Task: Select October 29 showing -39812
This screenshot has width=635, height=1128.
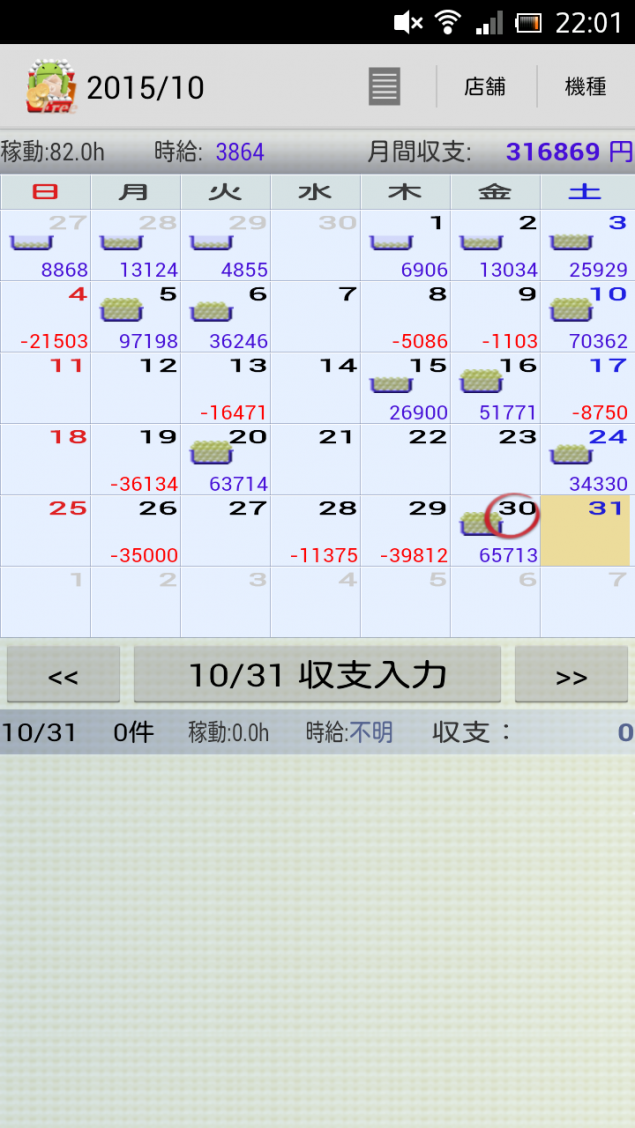Action: point(406,530)
